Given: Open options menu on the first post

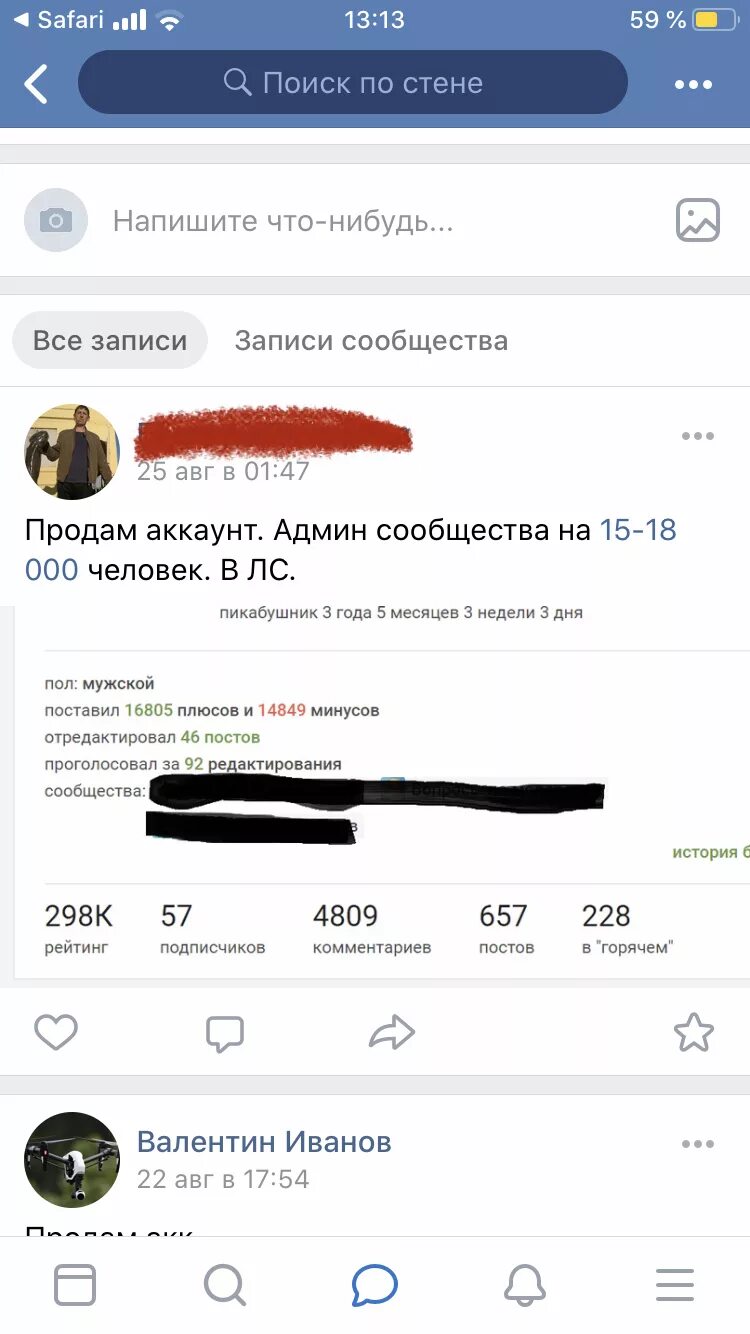Looking at the screenshot, I should (698, 435).
